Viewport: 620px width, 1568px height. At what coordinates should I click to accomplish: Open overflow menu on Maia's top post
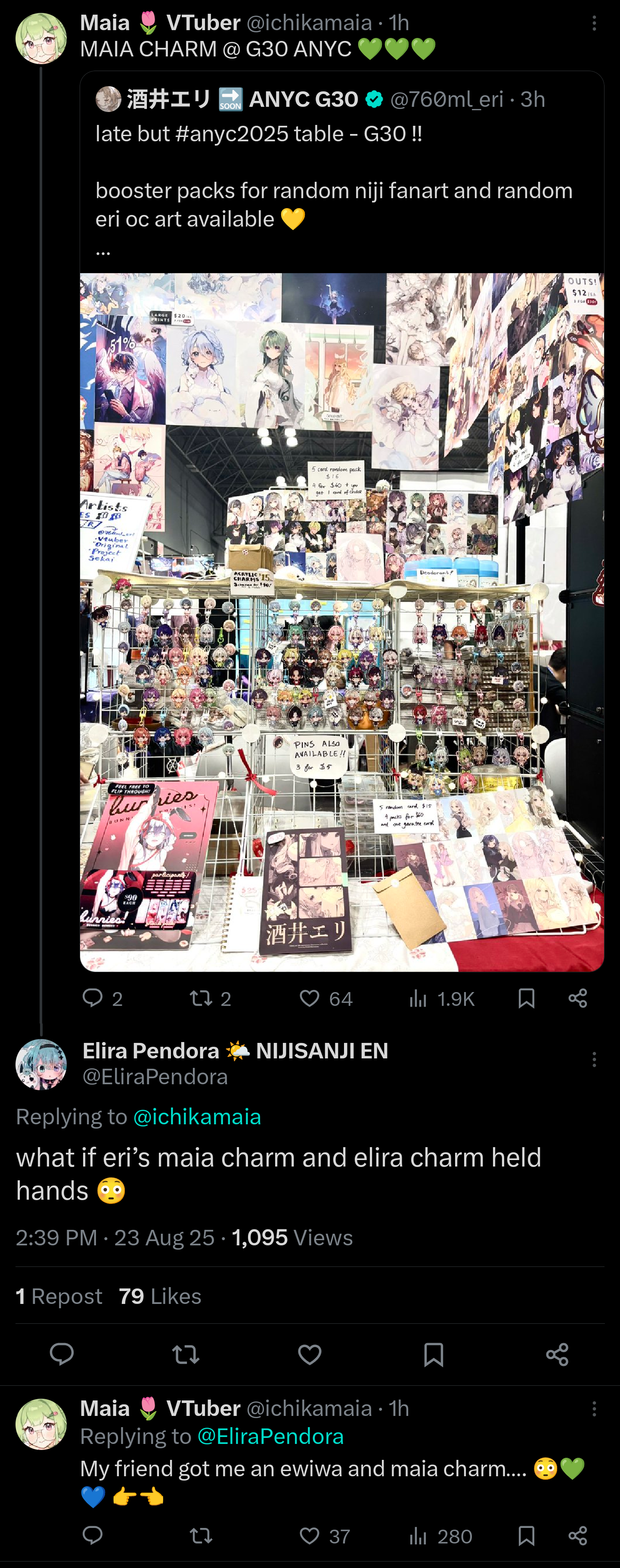pyautogui.click(x=594, y=24)
